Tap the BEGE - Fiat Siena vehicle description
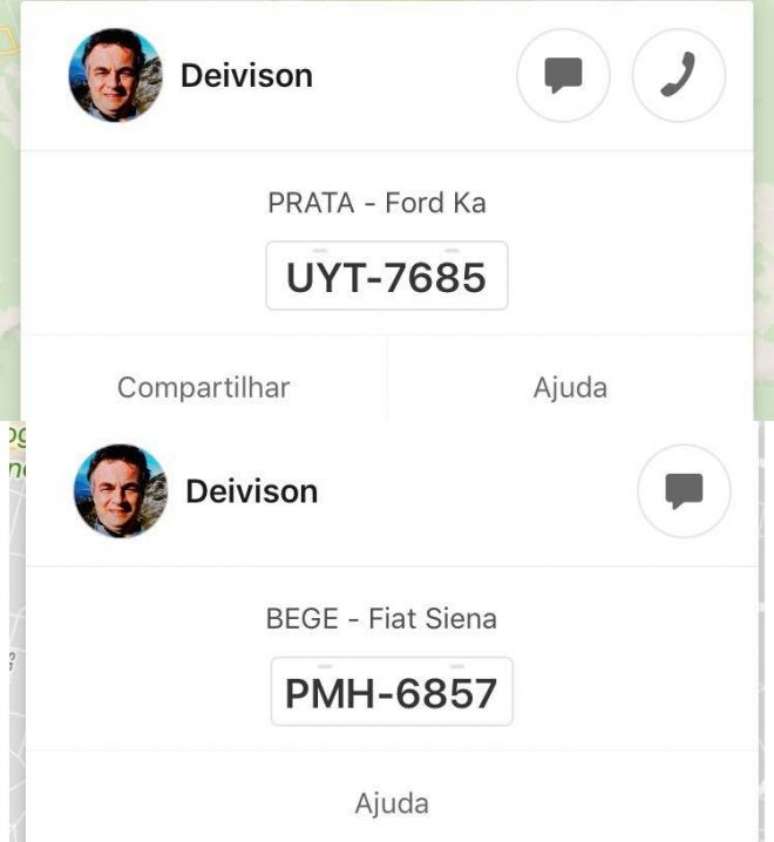The image size is (774, 842). pos(380,619)
